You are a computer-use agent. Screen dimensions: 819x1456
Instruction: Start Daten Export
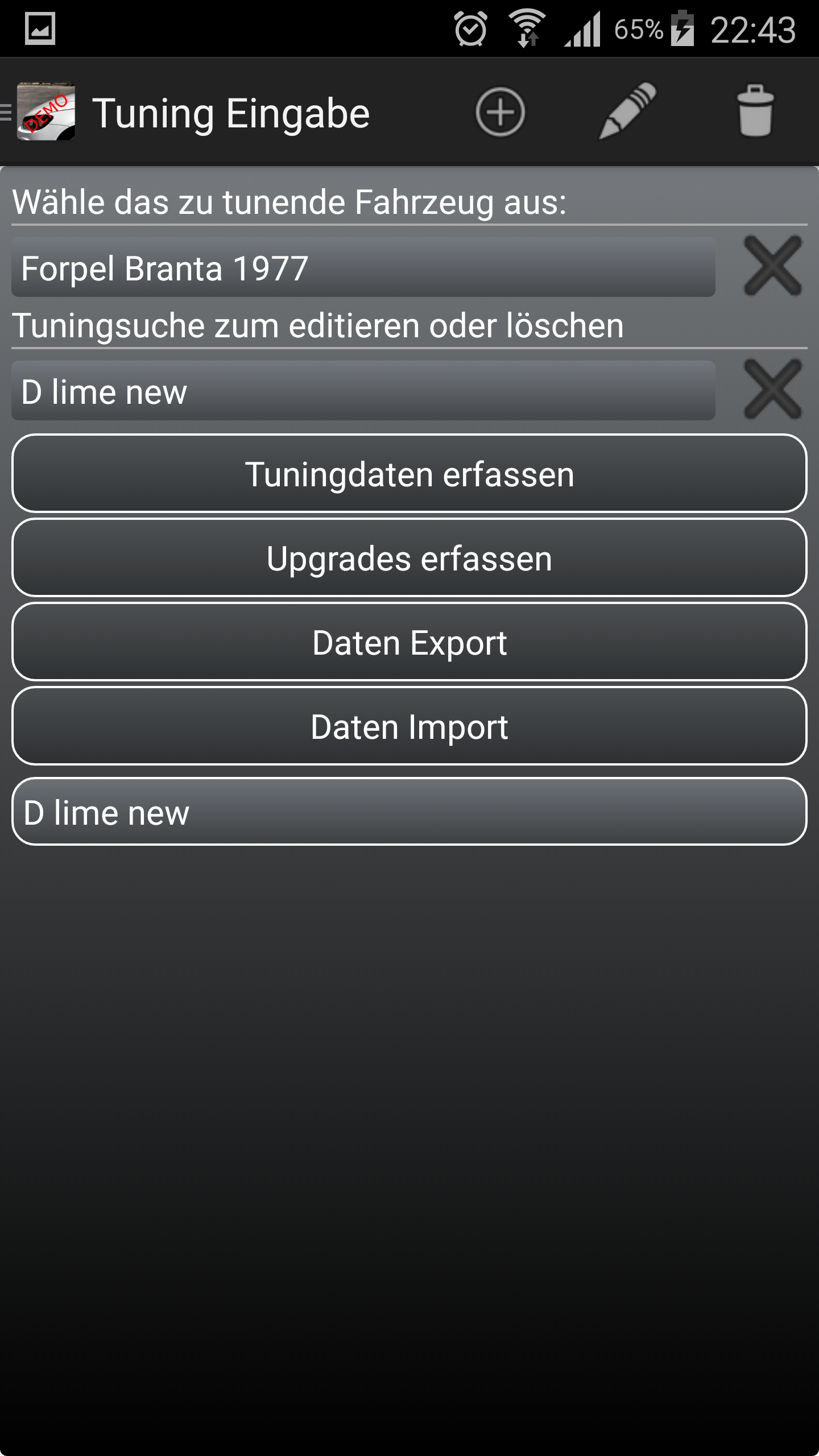click(409, 642)
